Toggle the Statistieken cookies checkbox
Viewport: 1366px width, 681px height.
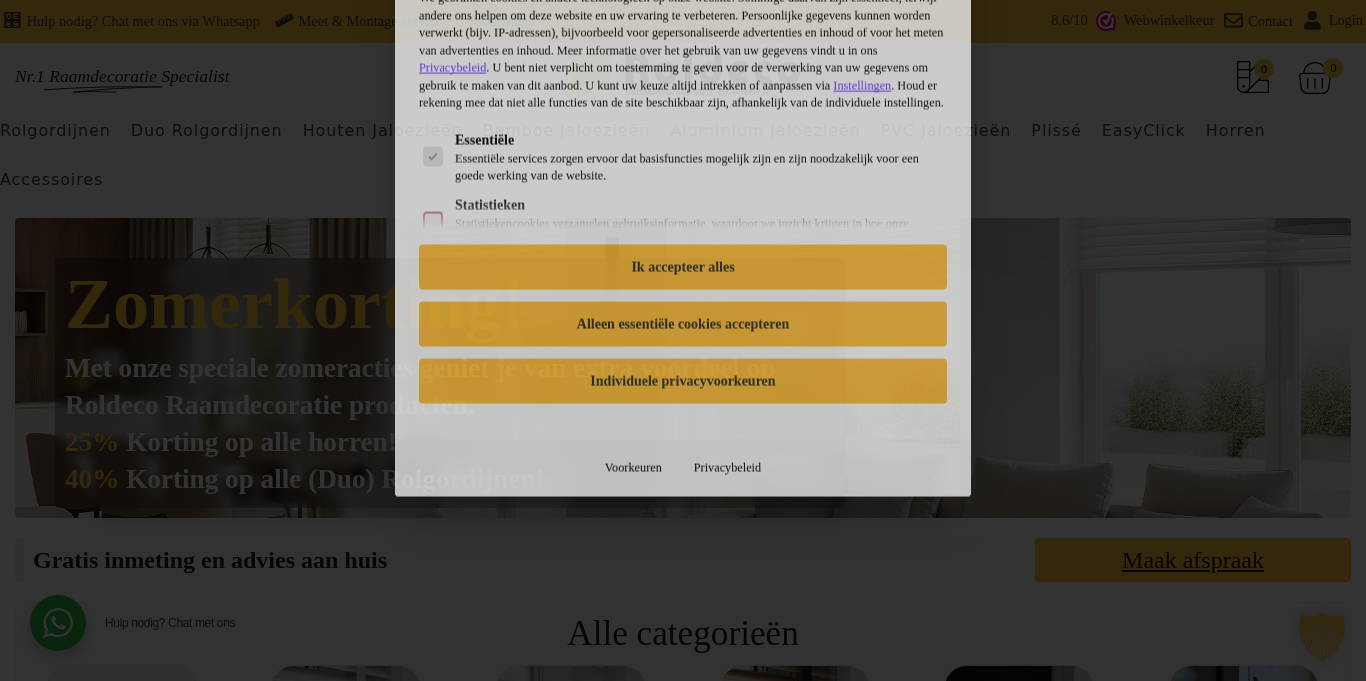point(433,220)
